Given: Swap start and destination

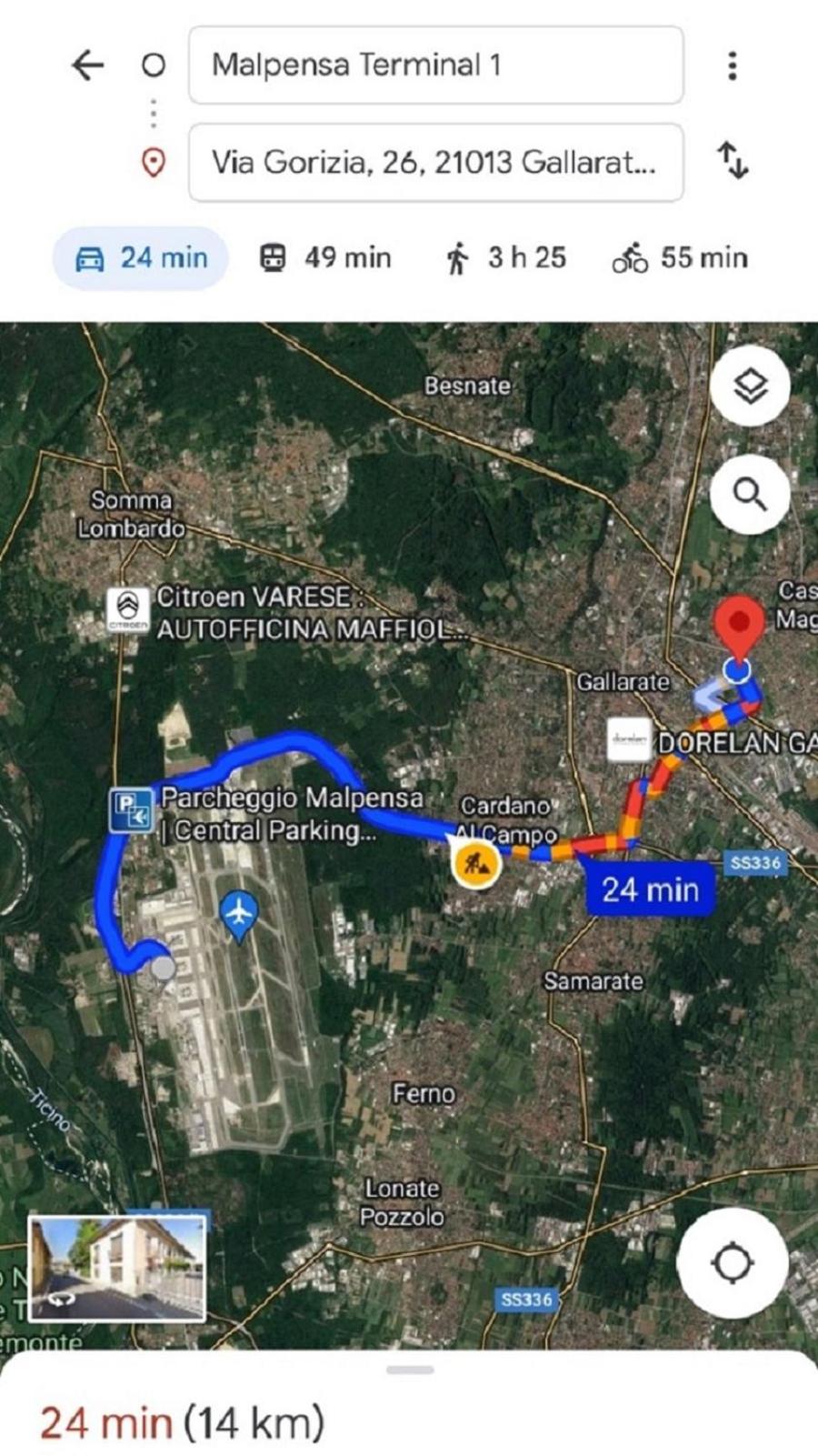Looking at the screenshot, I should point(733,161).
